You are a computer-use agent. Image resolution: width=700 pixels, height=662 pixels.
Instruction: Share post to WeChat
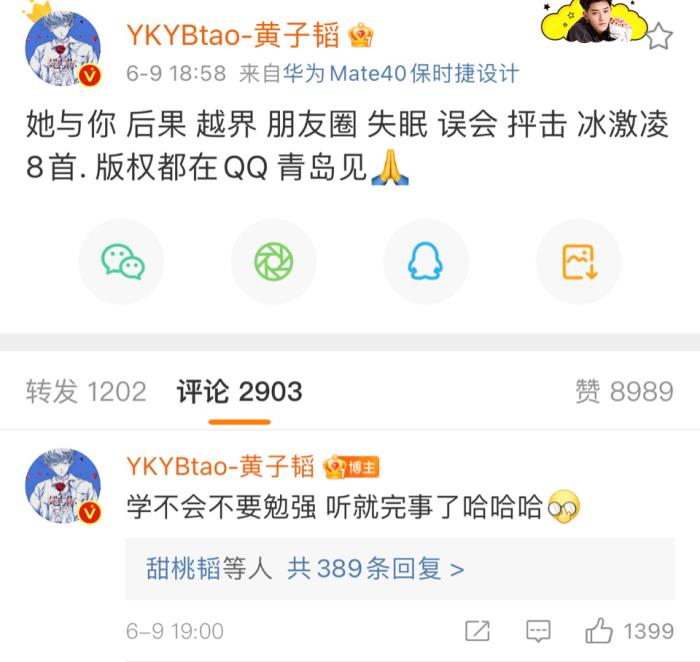[x=122, y=261]
